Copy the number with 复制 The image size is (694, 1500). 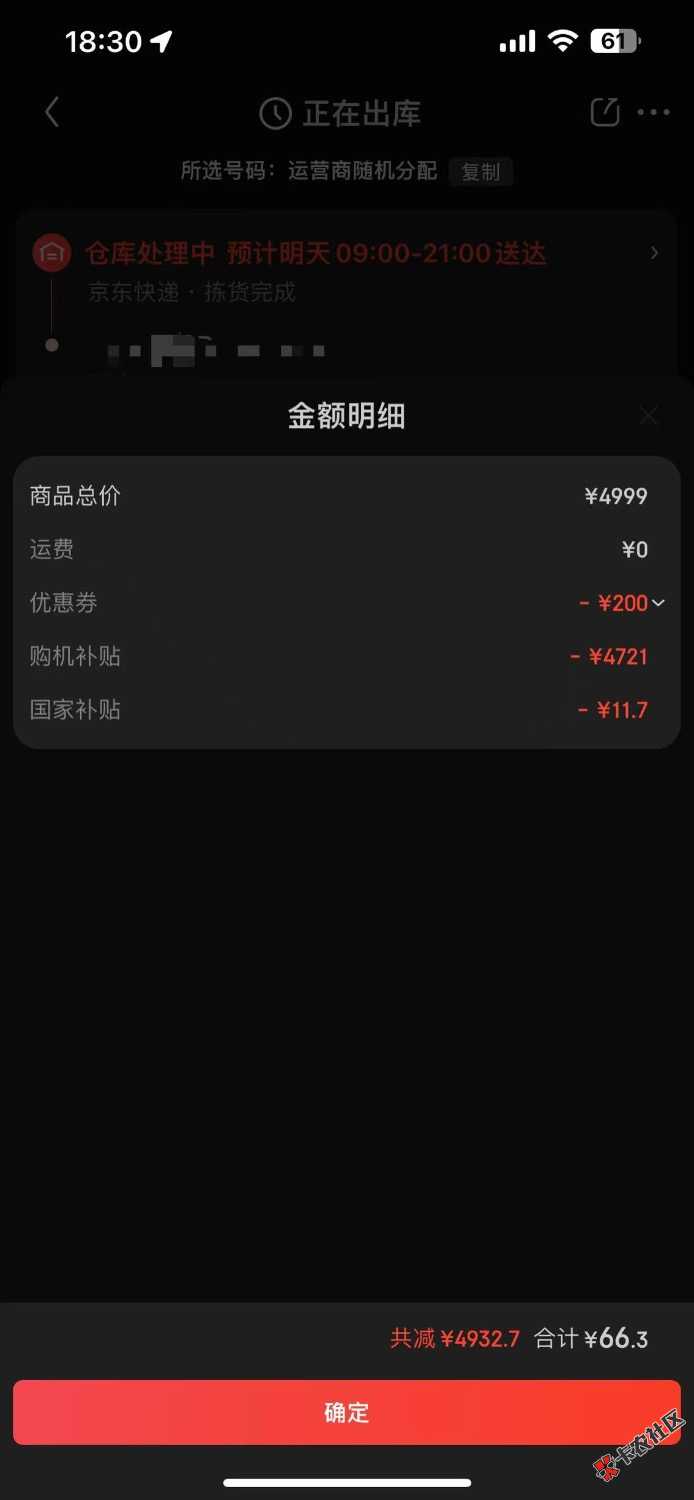click(x=480, y=172)
